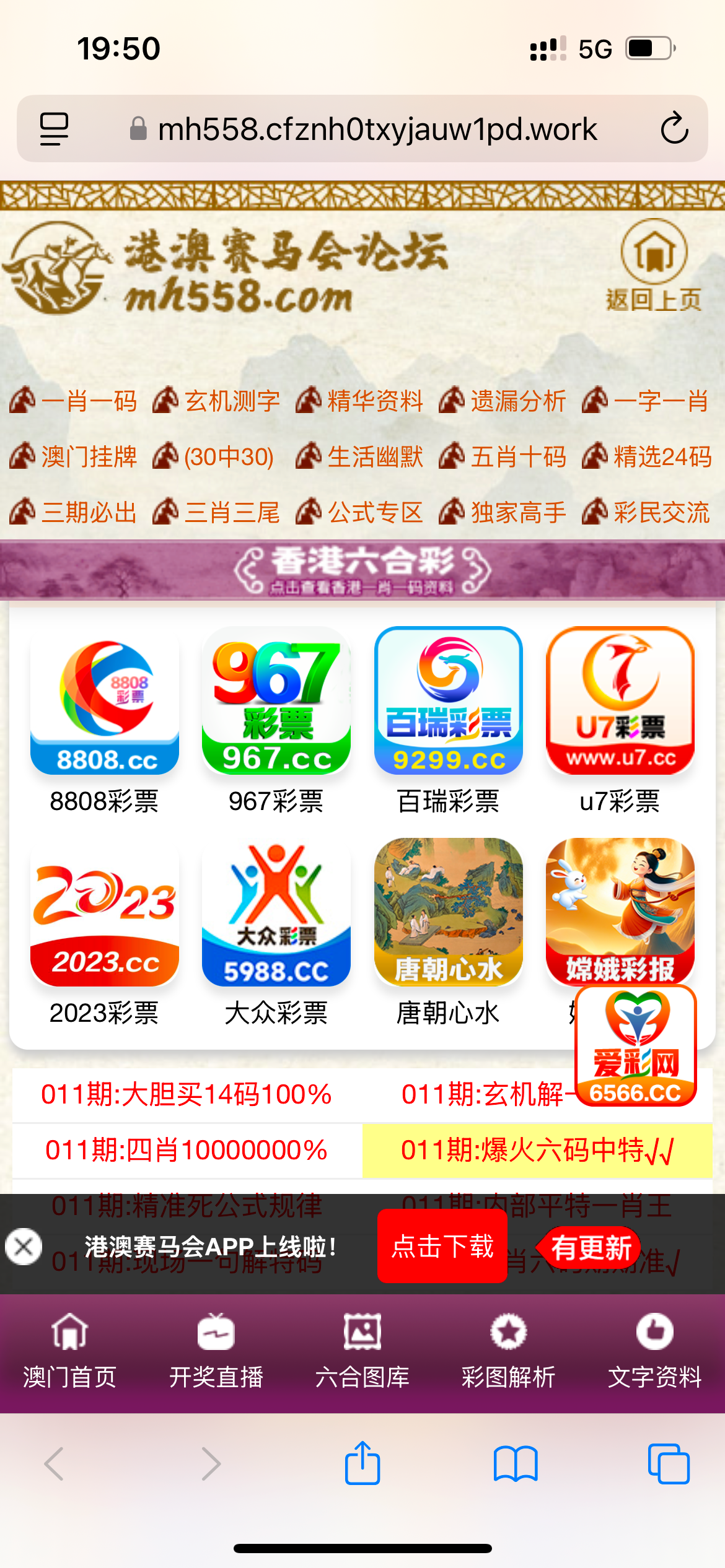Open 011期:爆火六码中特 post
Image resolution: width=725 pixels, height=1568 pixels.
tap(537, 1151)
